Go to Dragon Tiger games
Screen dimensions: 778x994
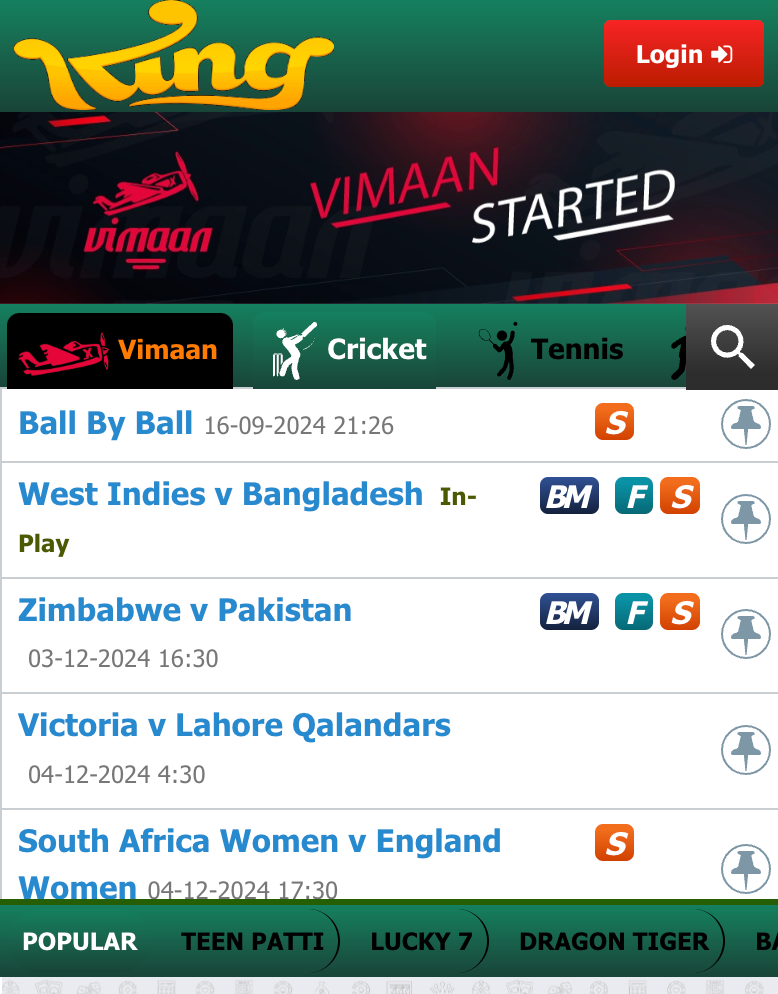[613, 941]
